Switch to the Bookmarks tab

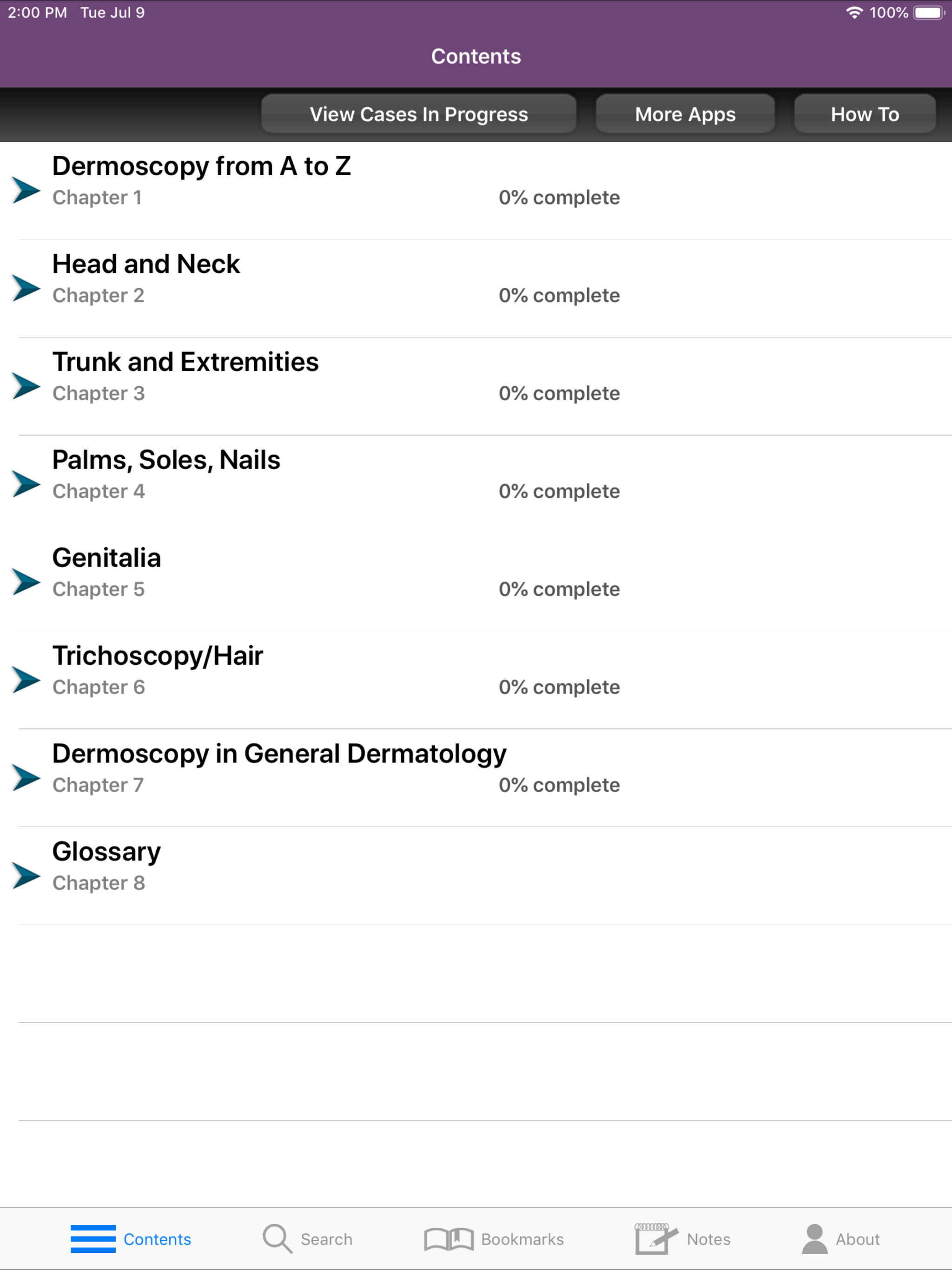pos(495,1239)
